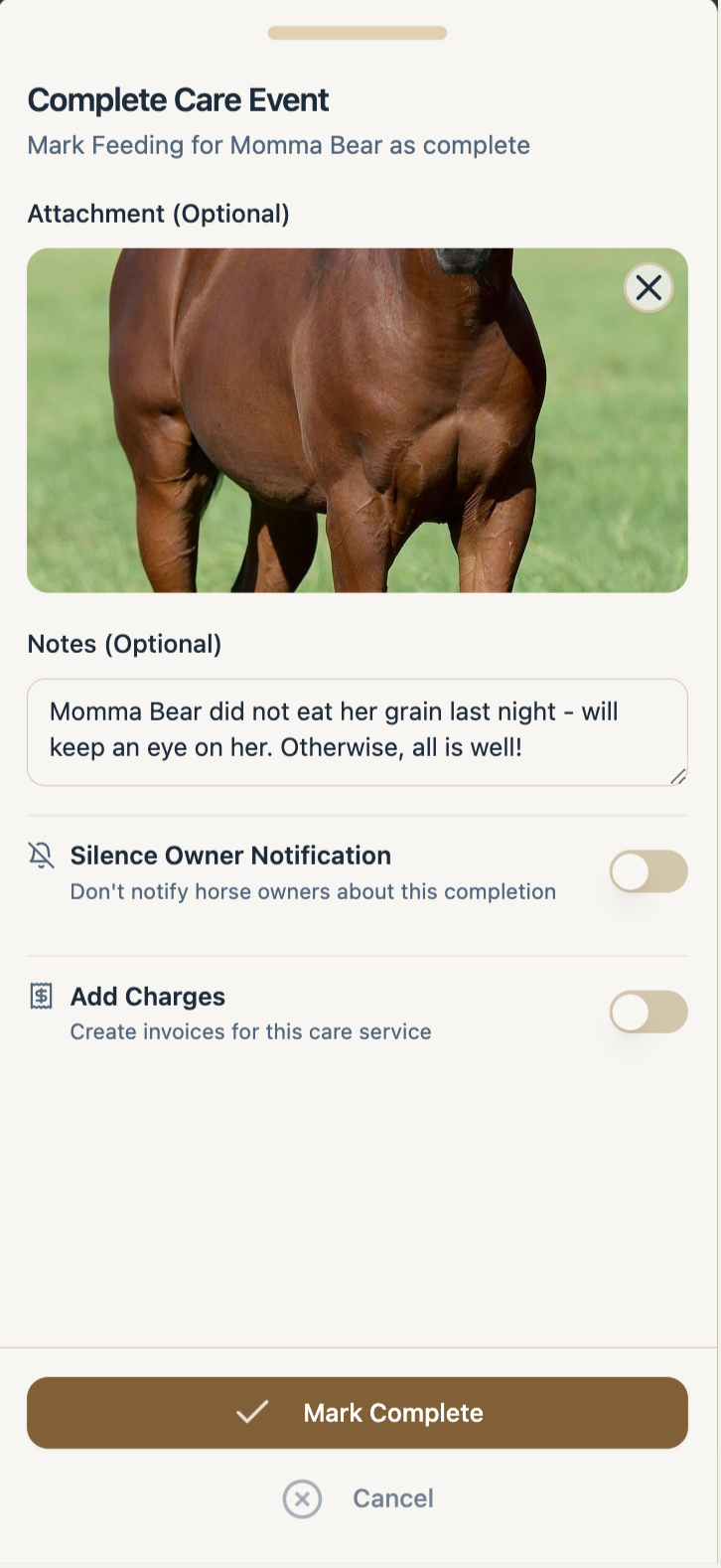Screen dimensions: 721x1568
Task: Cancel completing the care event
Action: (360, 1497)
